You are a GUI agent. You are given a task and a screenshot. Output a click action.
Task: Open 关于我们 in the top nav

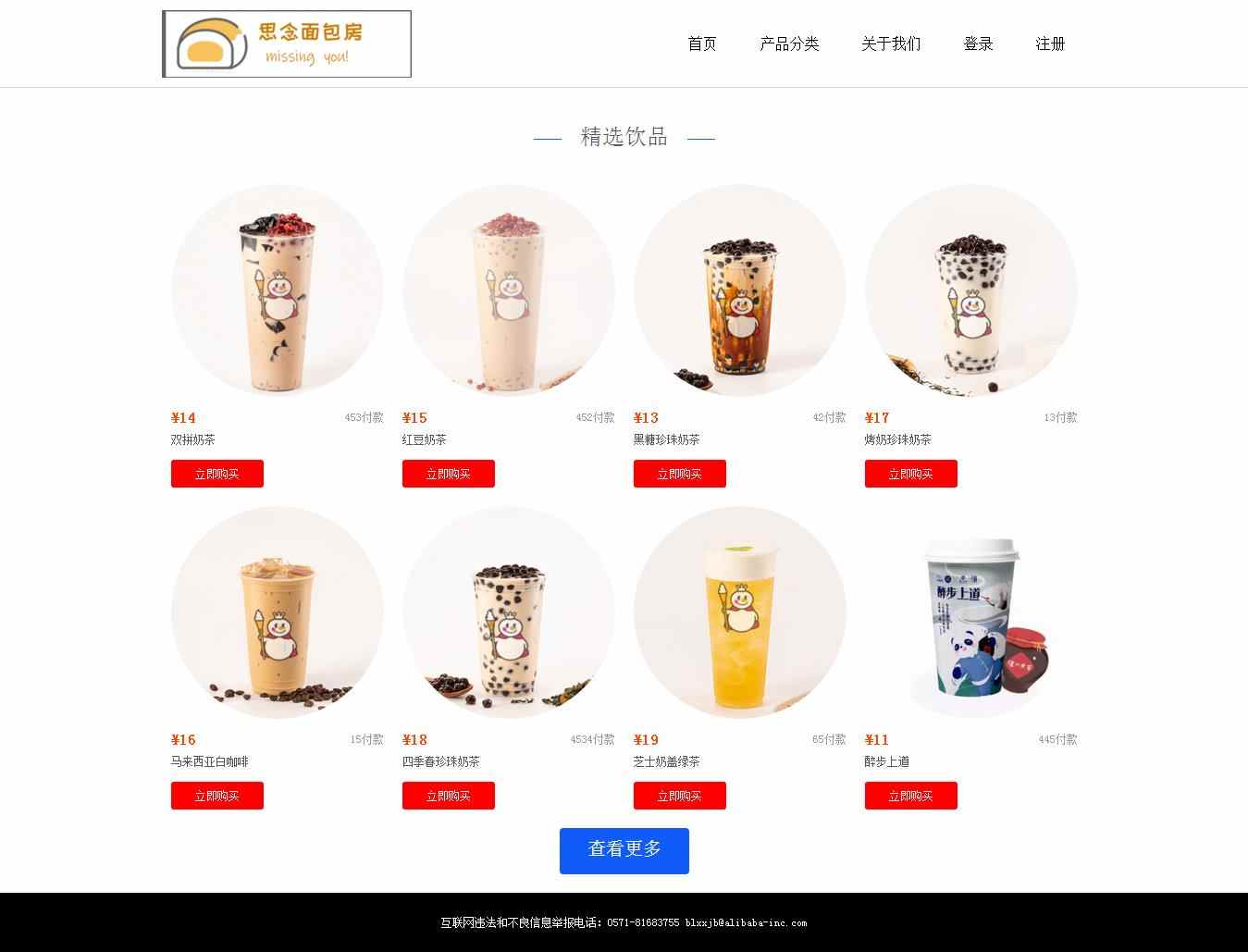click(890, 43)
